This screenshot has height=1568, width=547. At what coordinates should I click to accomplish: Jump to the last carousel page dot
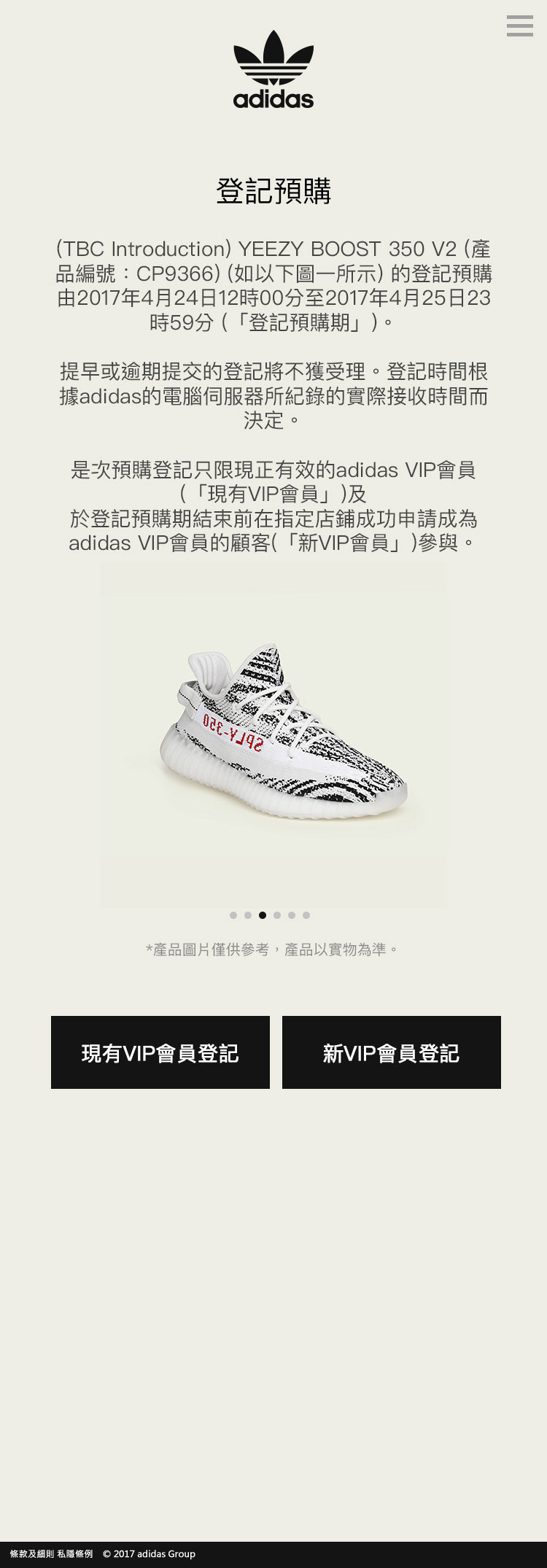[306, 915]
